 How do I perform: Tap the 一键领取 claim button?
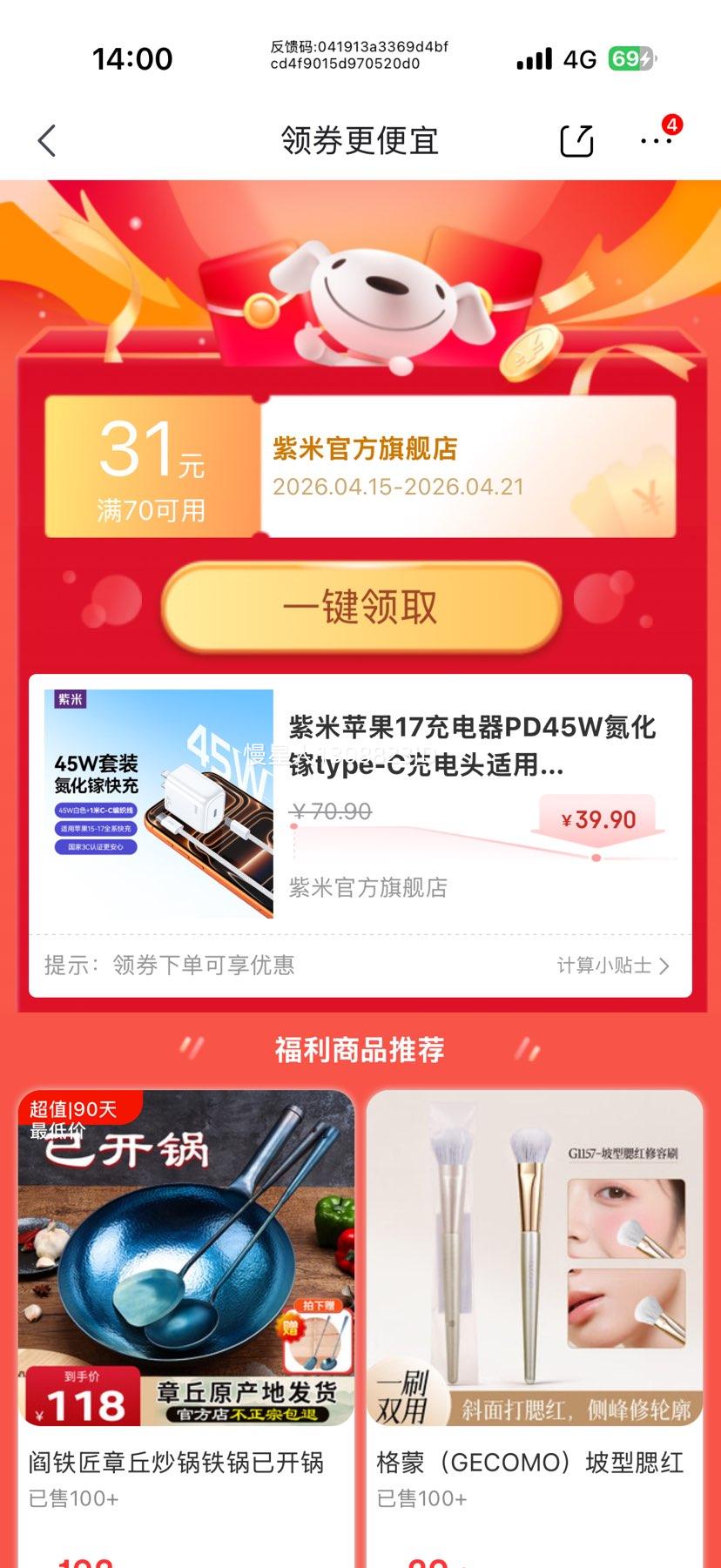(360, 609)
